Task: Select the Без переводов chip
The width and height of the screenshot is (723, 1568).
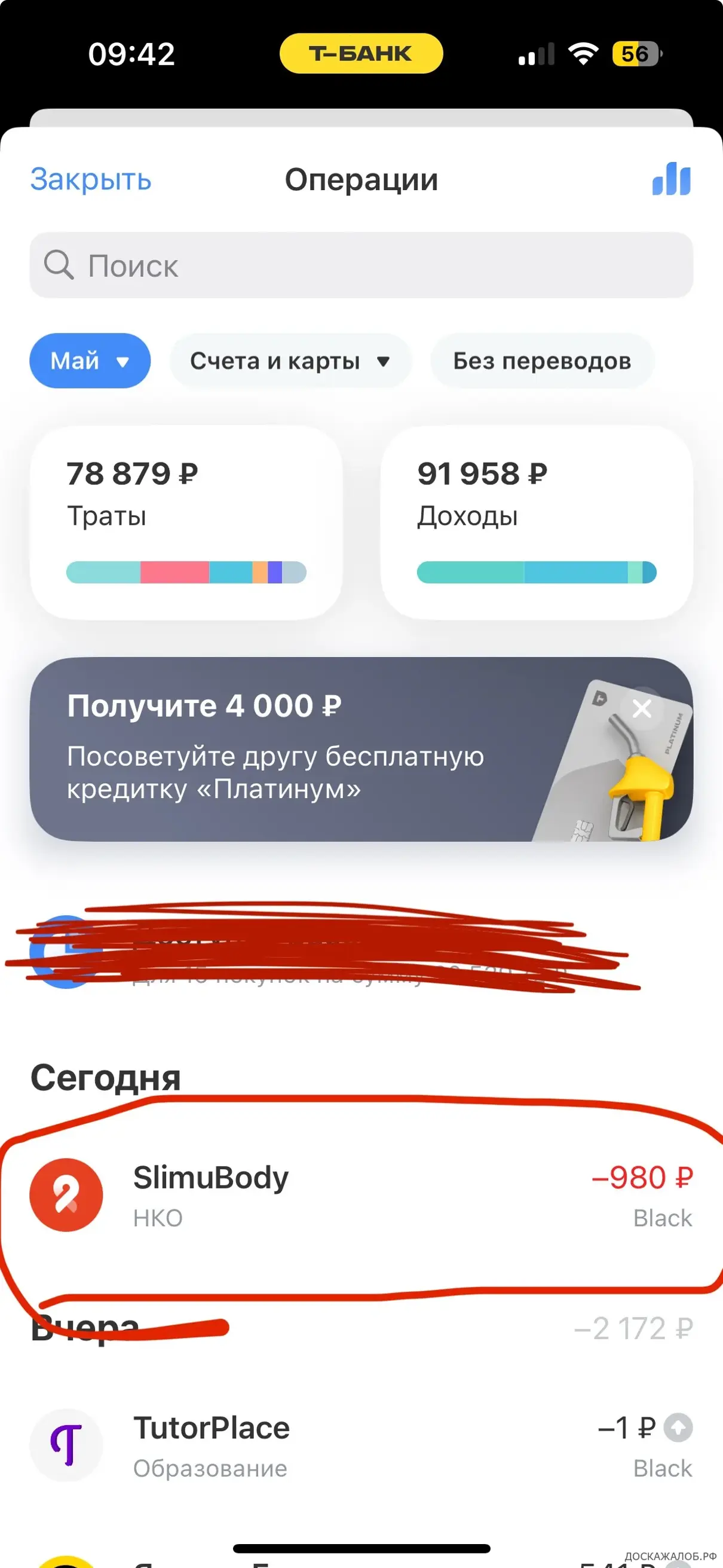Action: pyautogui.click(x=543, y=361)
